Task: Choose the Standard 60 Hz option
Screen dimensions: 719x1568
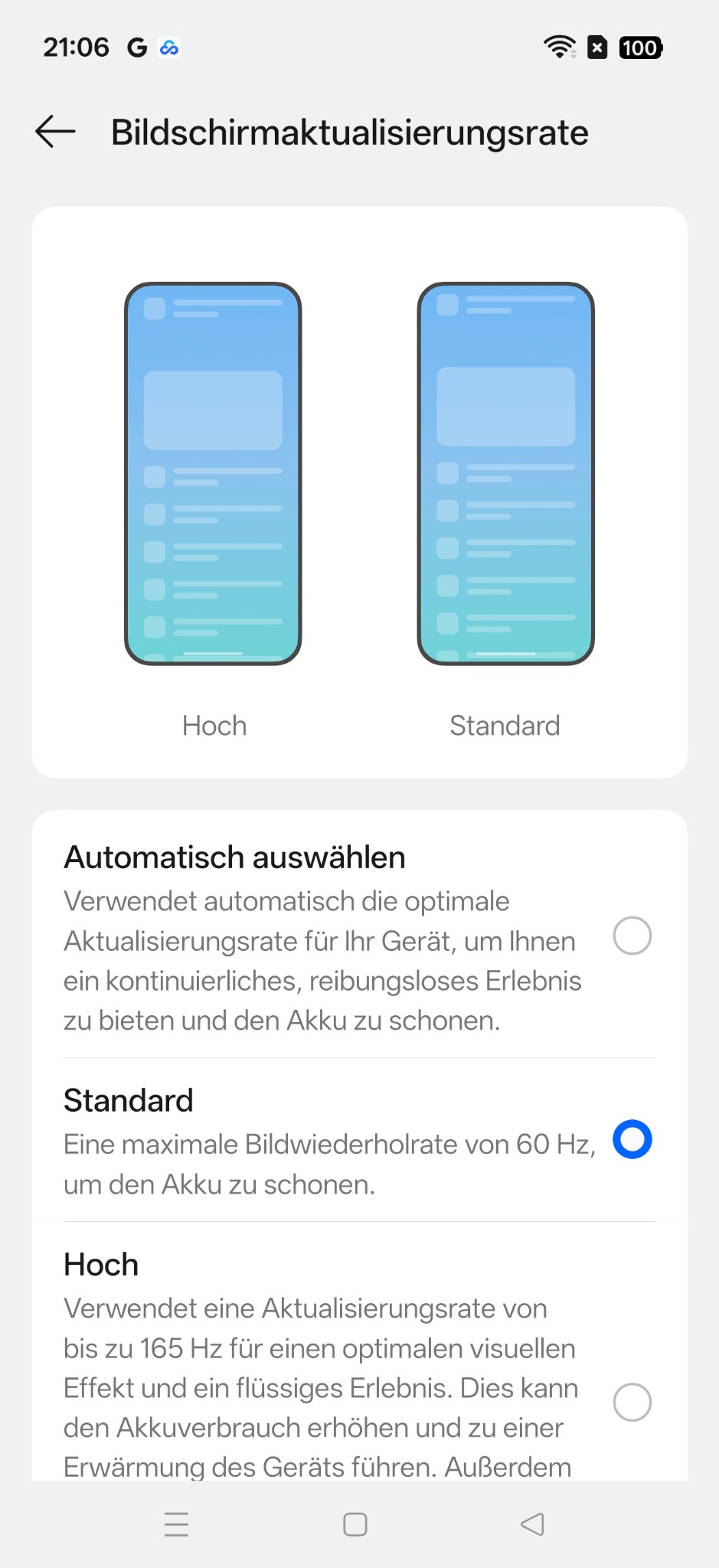Action: [x=632, y=1139]
